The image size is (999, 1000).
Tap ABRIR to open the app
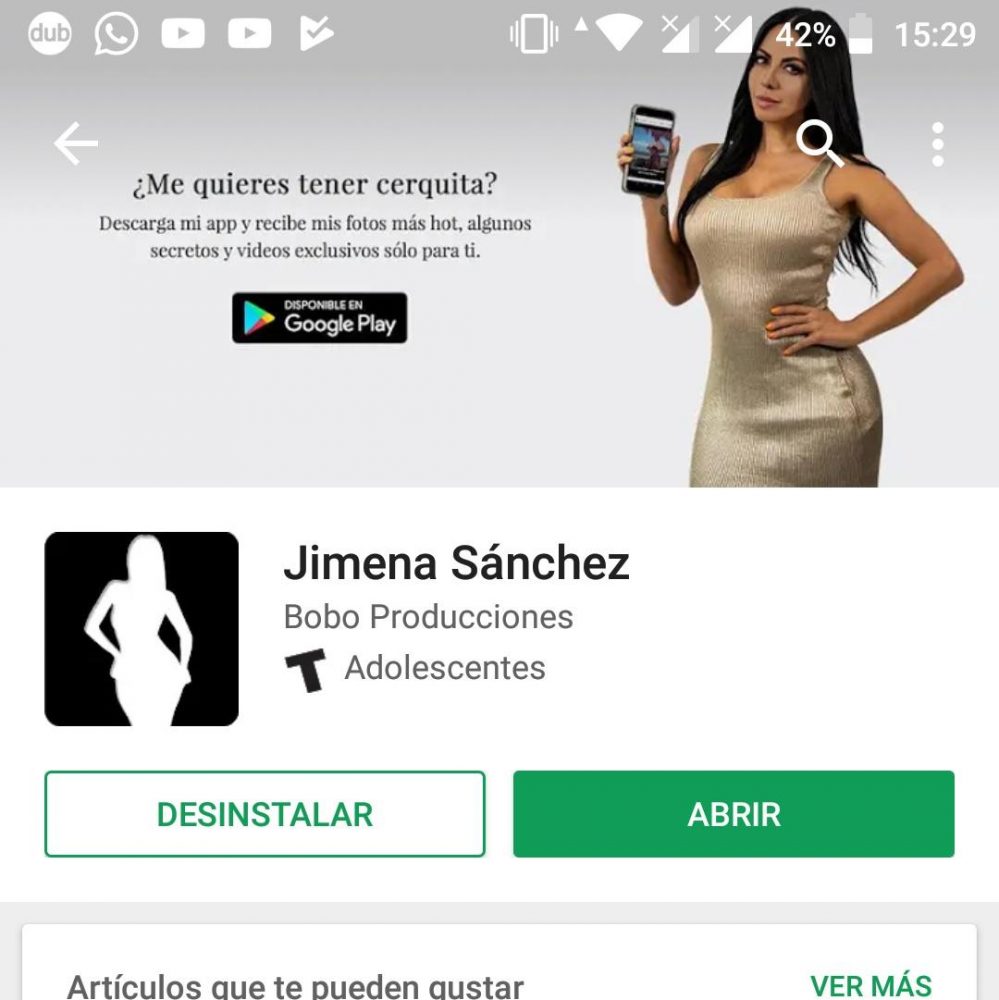[733, 814]
